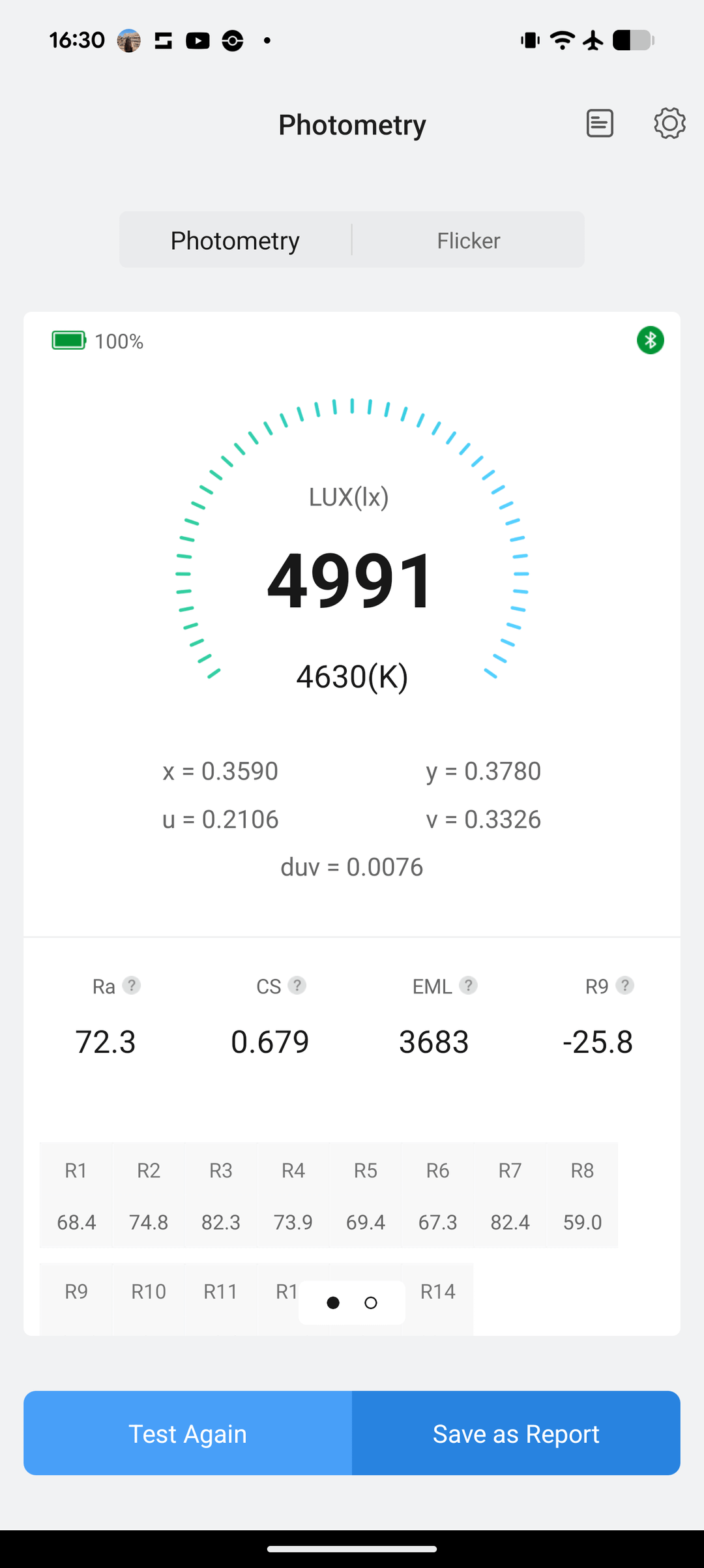This screenshot has height=1568, width=704.
Task: Show help for EML
Action: (x=468, y=985)
